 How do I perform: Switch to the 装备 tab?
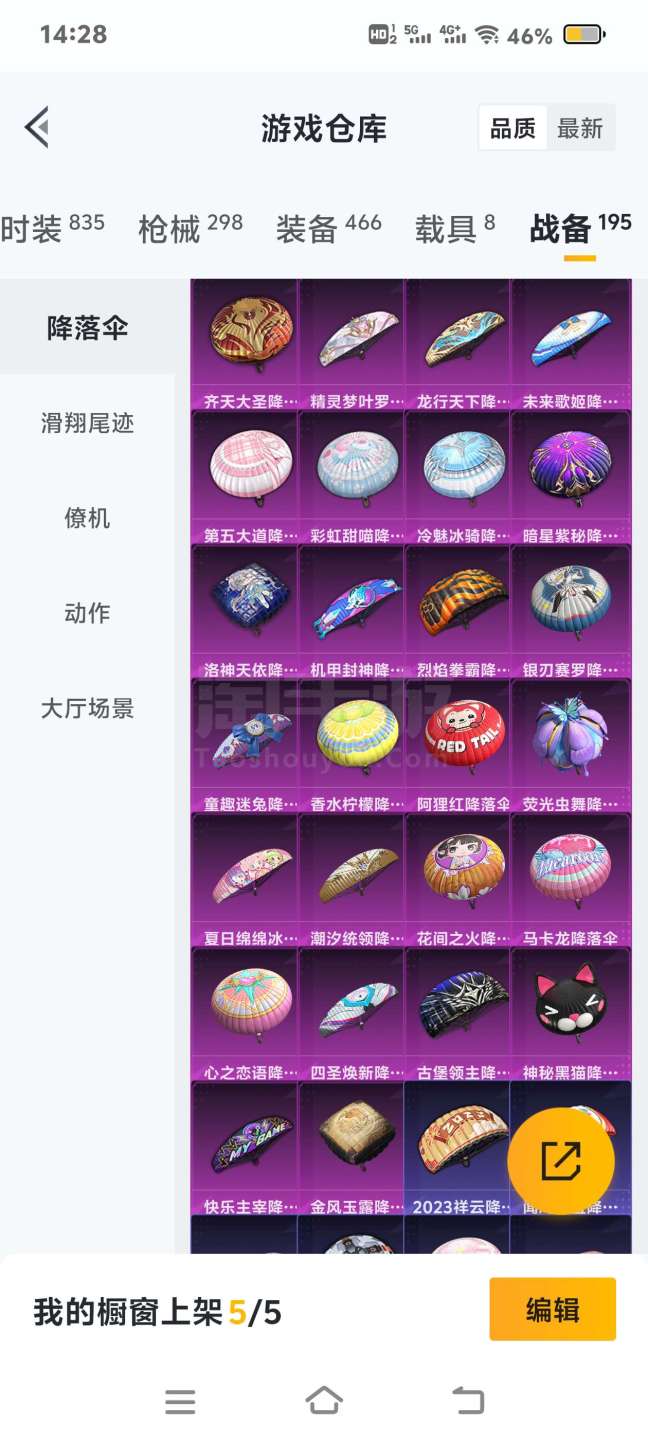pos(328,228)
